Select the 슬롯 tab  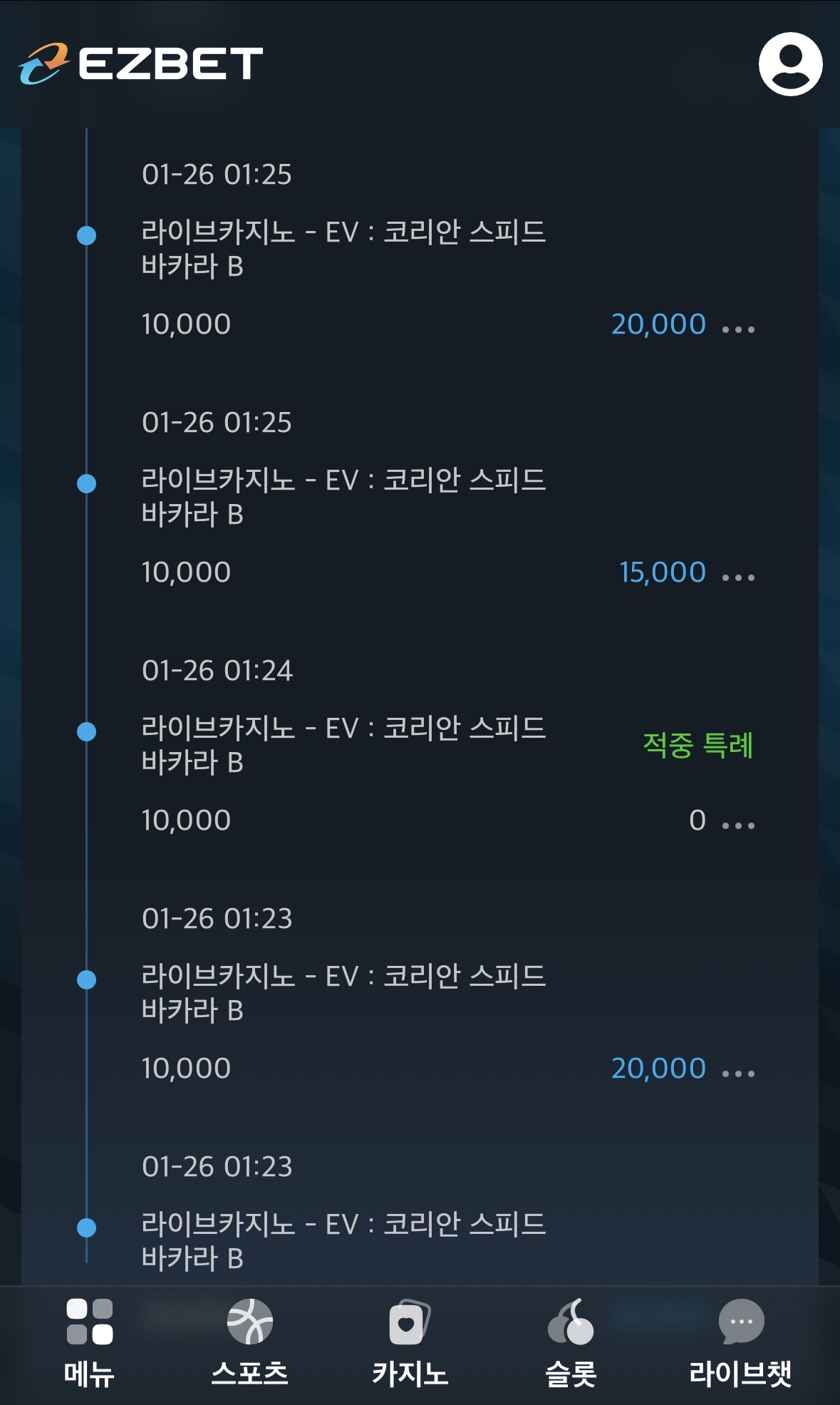[x=571, y=1343]
